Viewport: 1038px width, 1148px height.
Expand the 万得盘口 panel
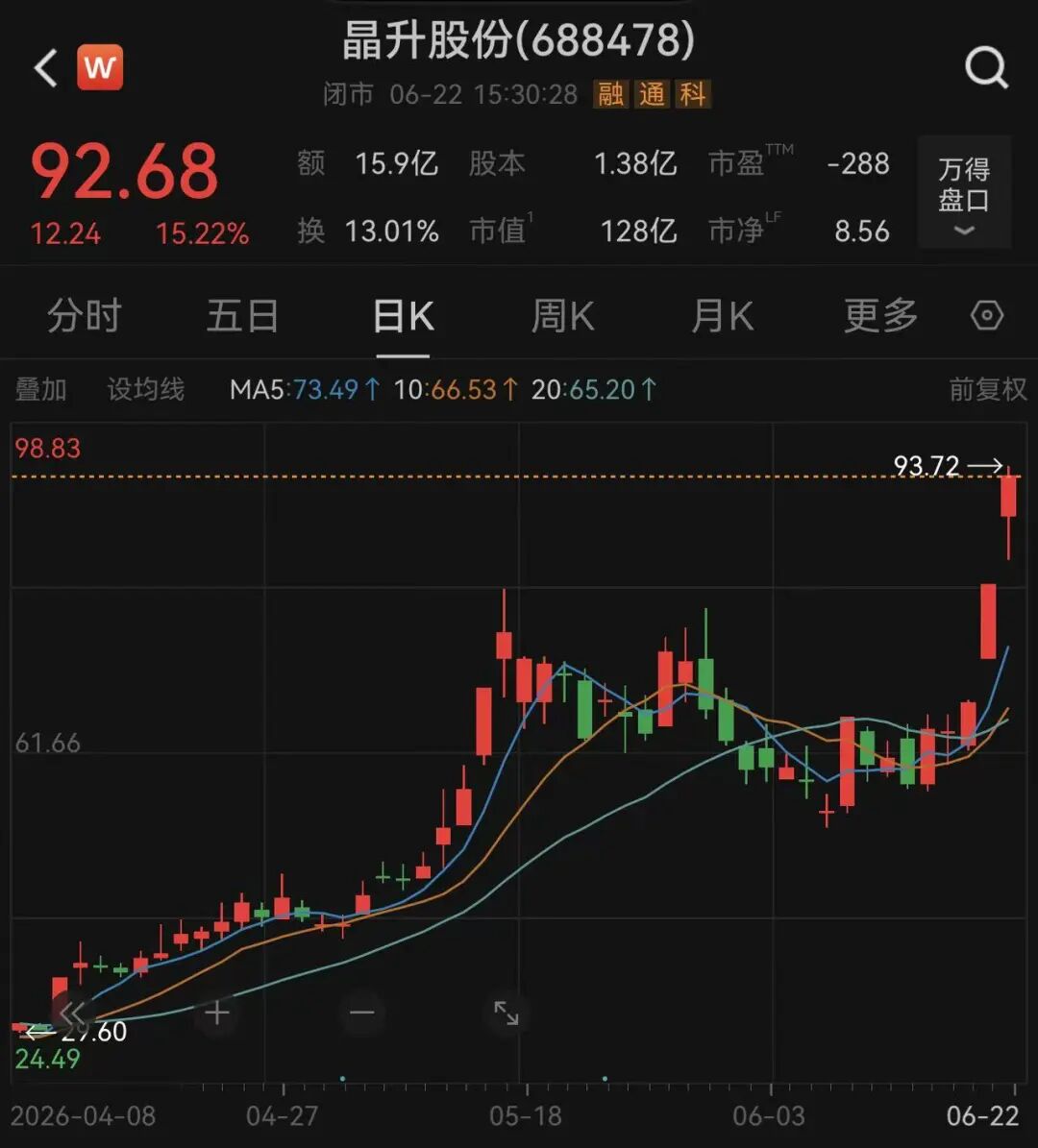click(964, 192)
